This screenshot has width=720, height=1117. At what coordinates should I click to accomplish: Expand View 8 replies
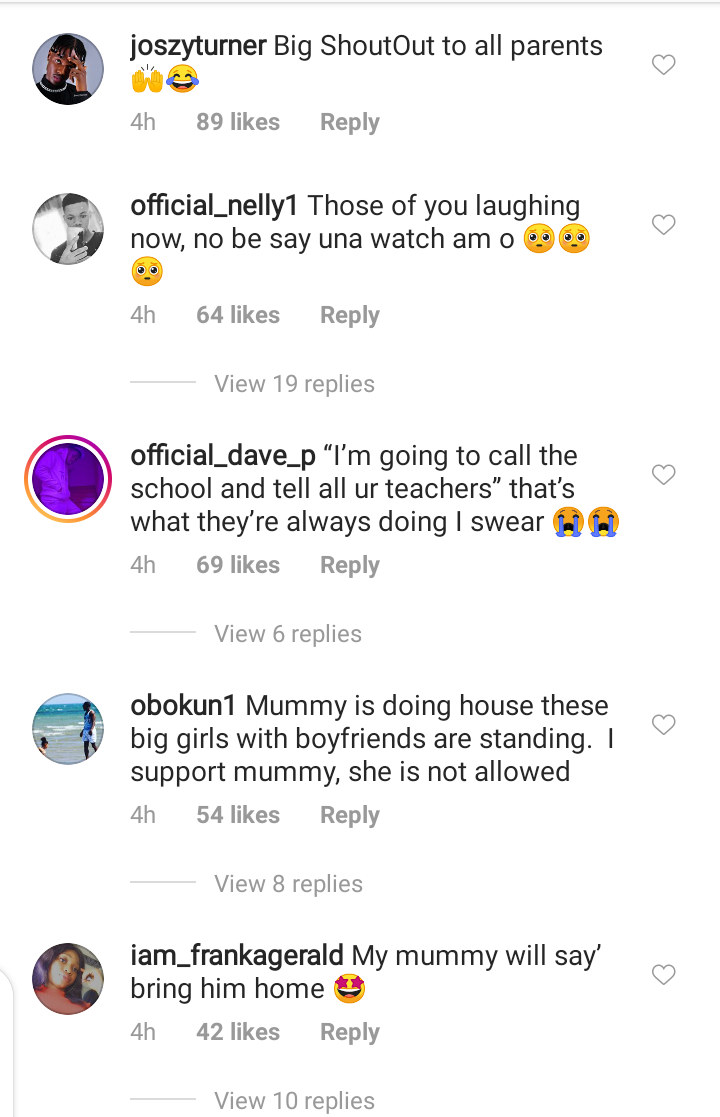[288, 884]
